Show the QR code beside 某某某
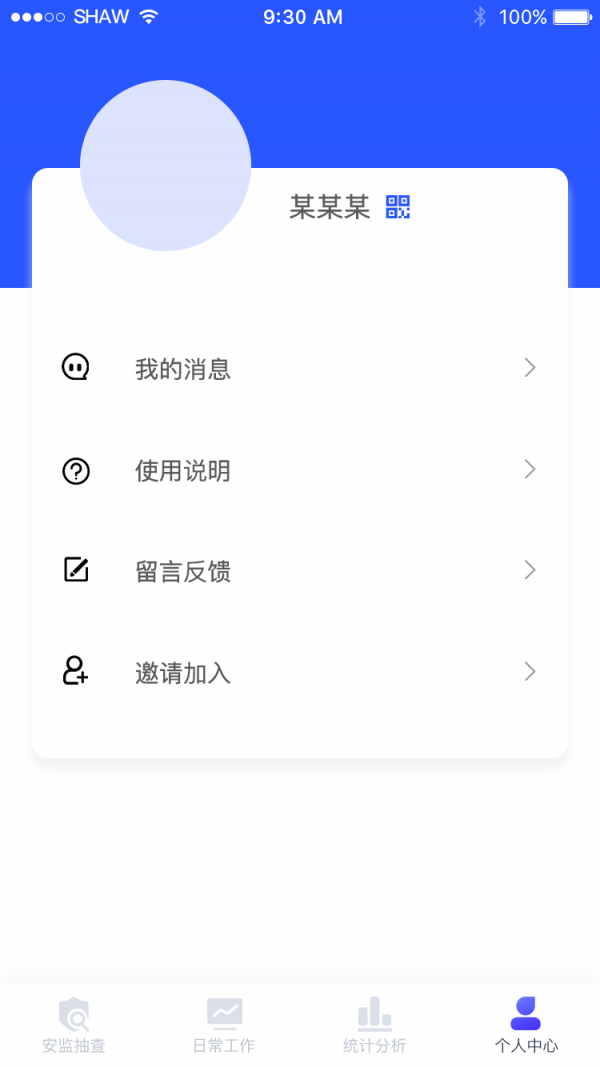 398,207
